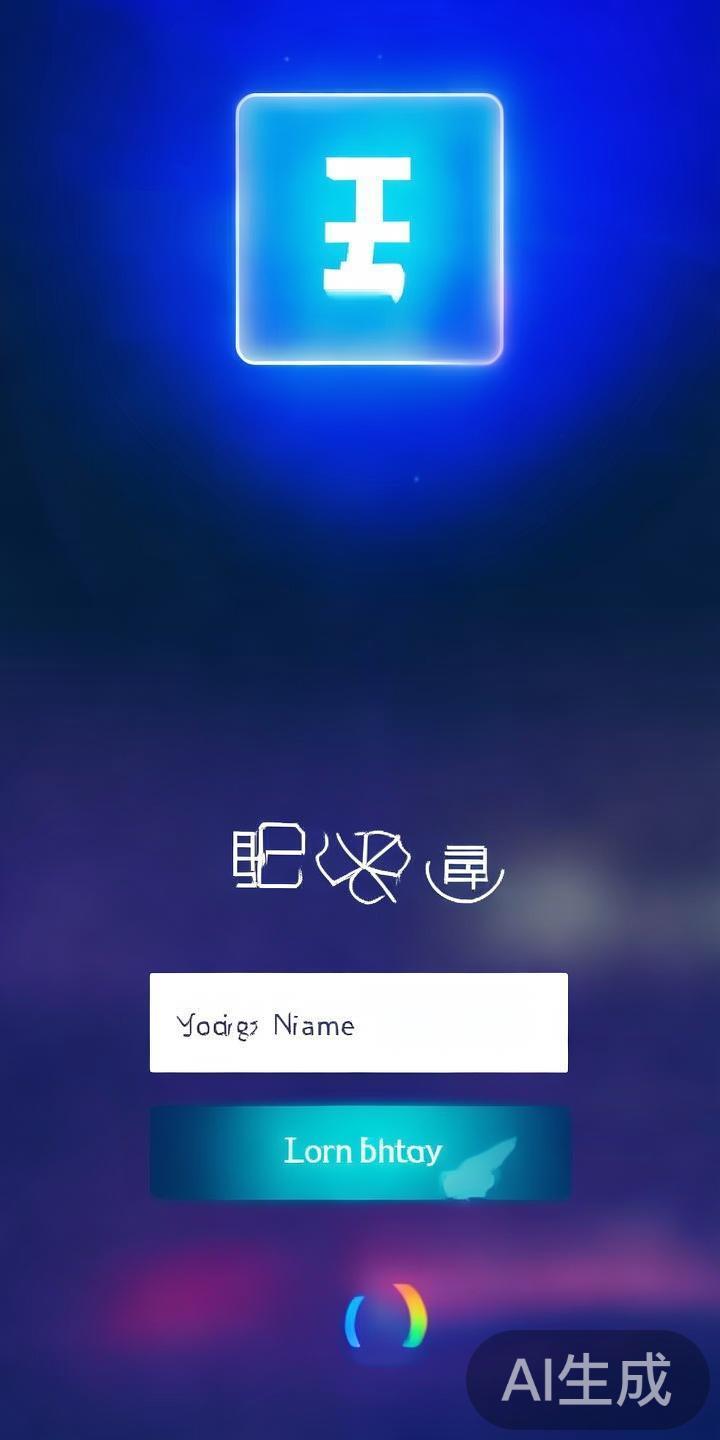
Task: Toggle the teal highlight on the login button
Action: (x=360, y=1151)
